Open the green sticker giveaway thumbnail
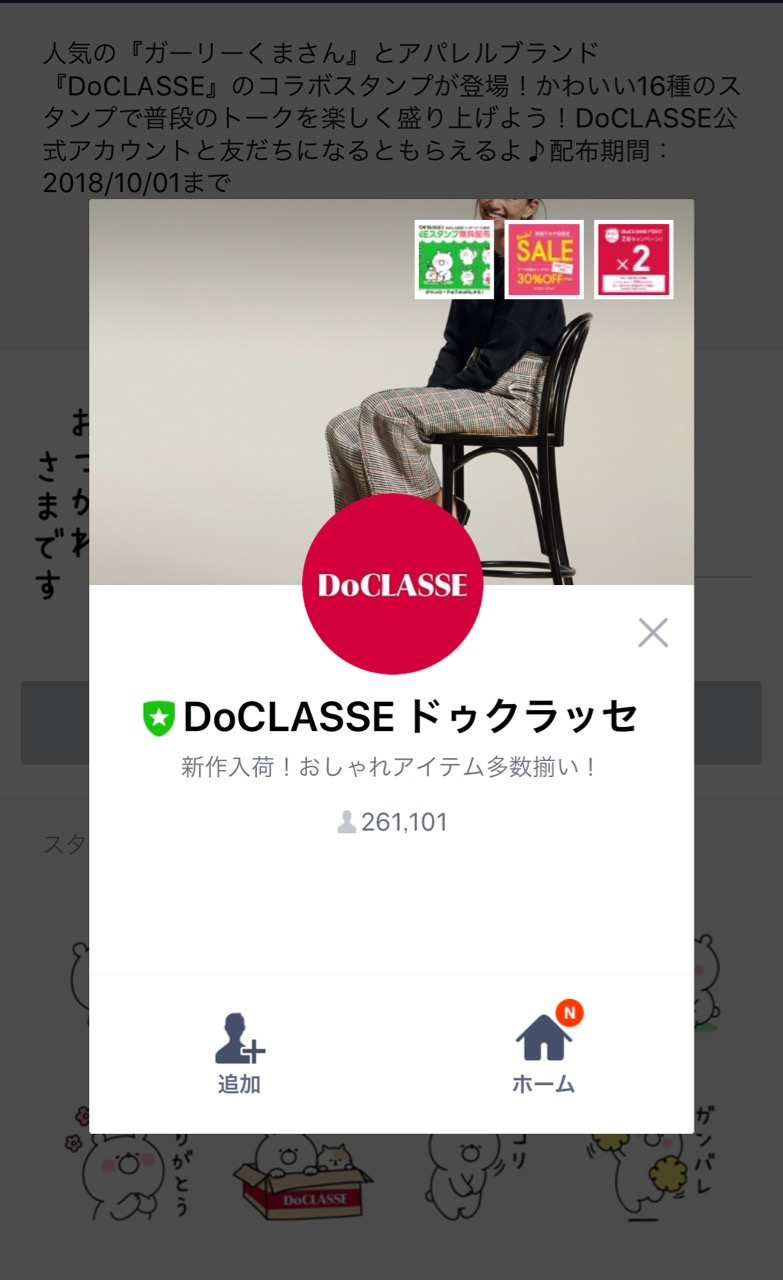 point(454,259)
